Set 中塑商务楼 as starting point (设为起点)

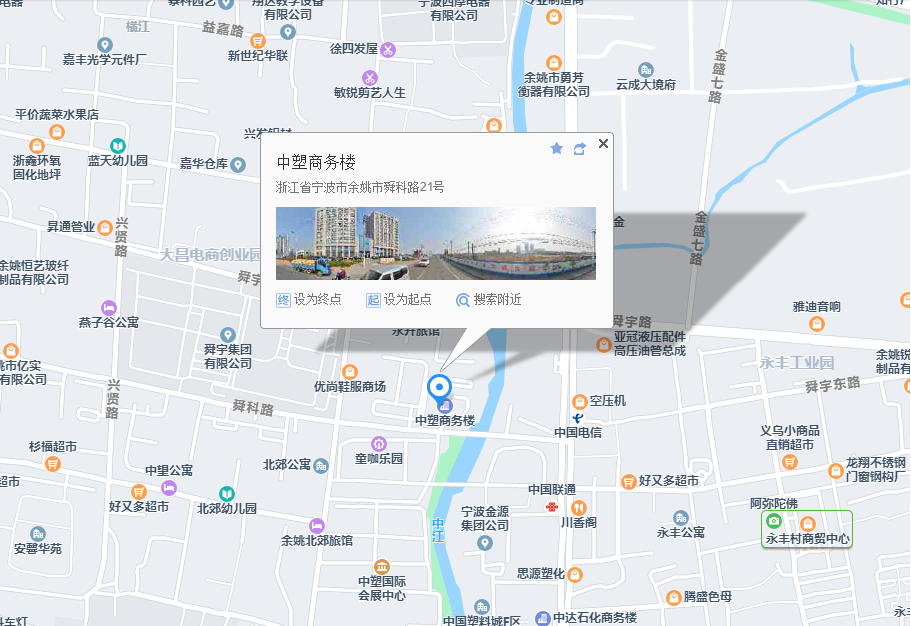[x=398, y=299]
